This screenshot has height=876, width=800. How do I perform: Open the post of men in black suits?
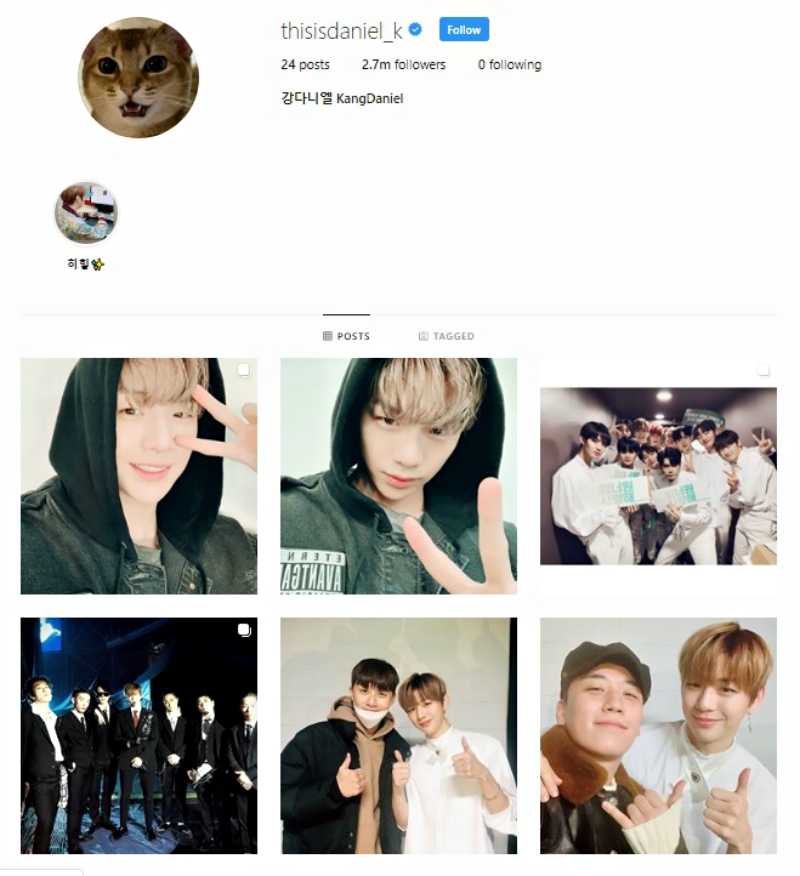(139, 736)
